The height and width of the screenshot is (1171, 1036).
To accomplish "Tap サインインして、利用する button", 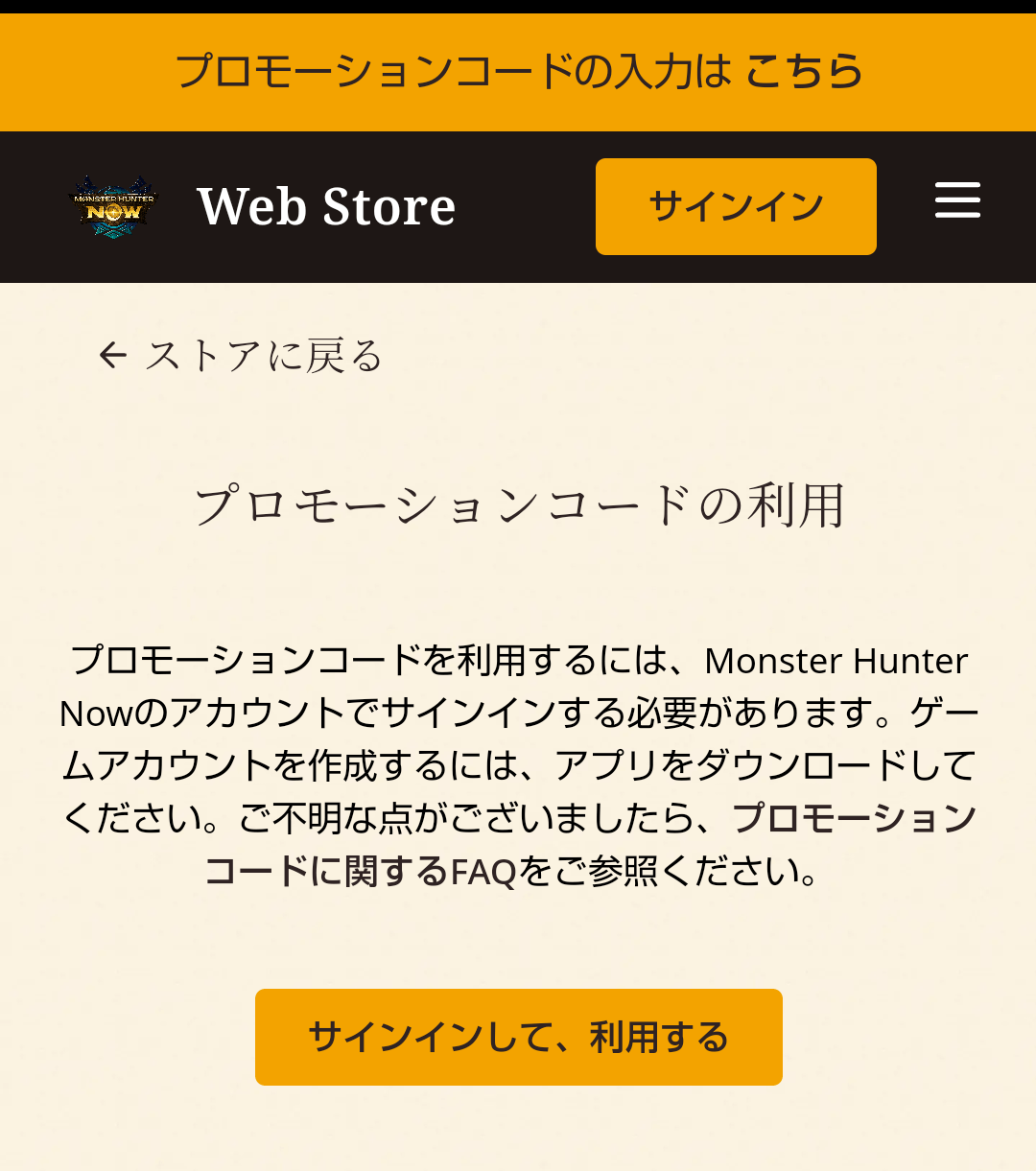I will point(518,1037).
